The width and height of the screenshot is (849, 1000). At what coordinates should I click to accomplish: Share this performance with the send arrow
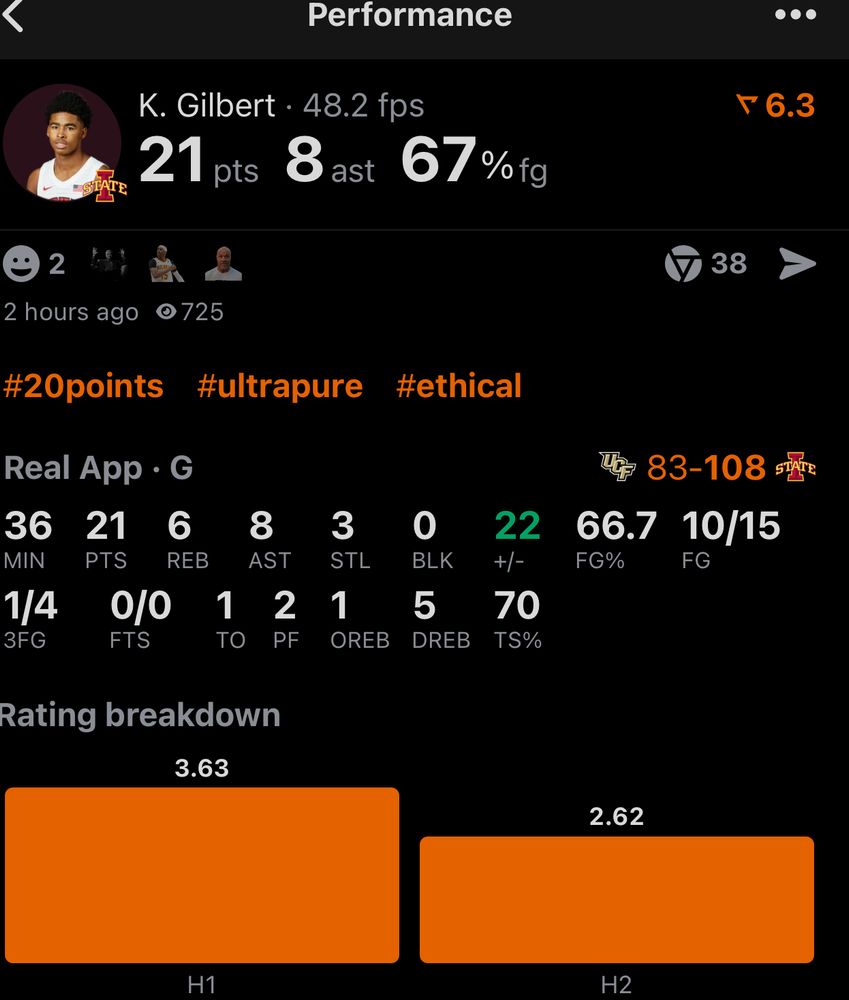tap(797, 264)
